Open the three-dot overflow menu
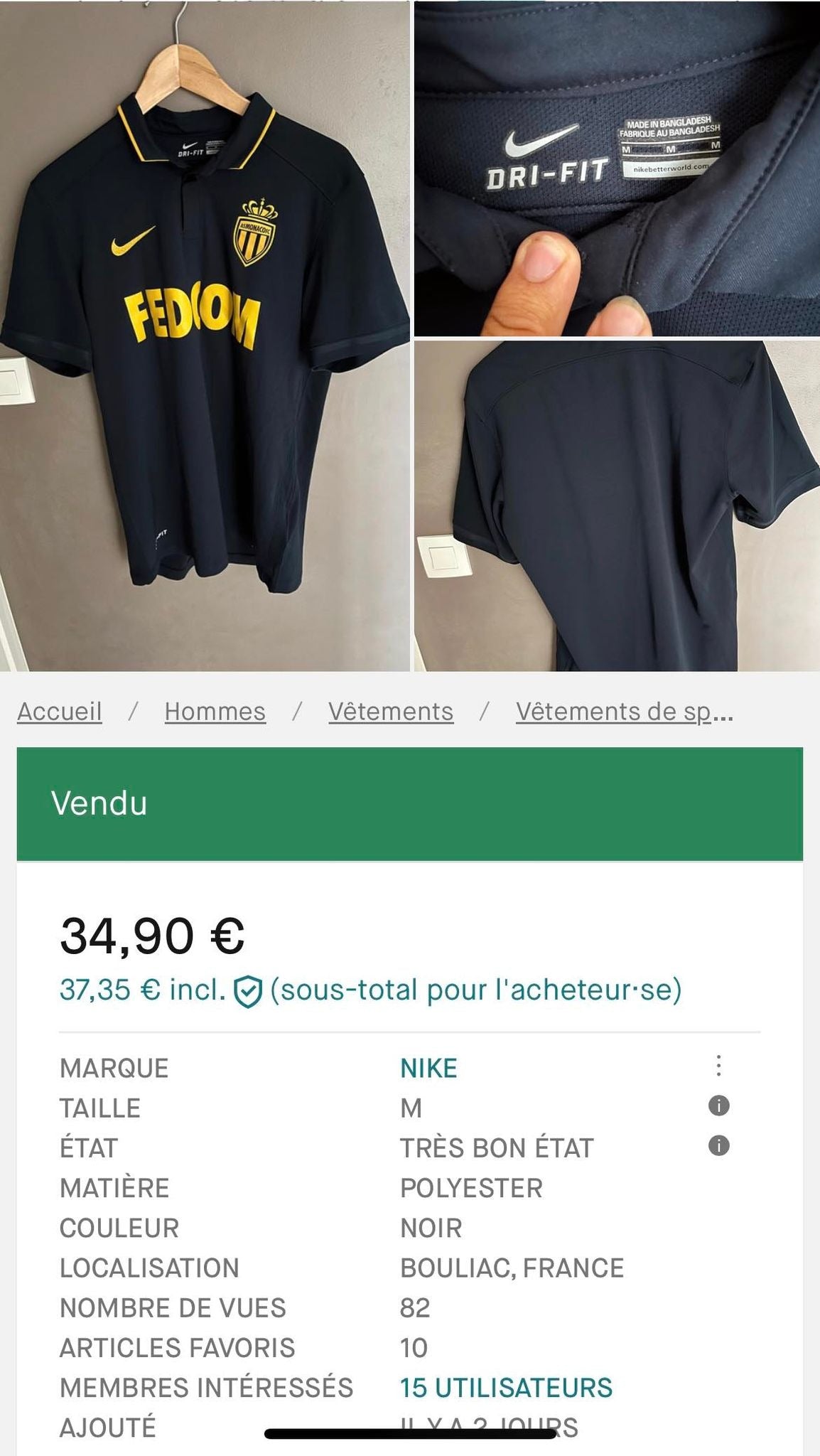820x1456 pixels. point(719,1066)
